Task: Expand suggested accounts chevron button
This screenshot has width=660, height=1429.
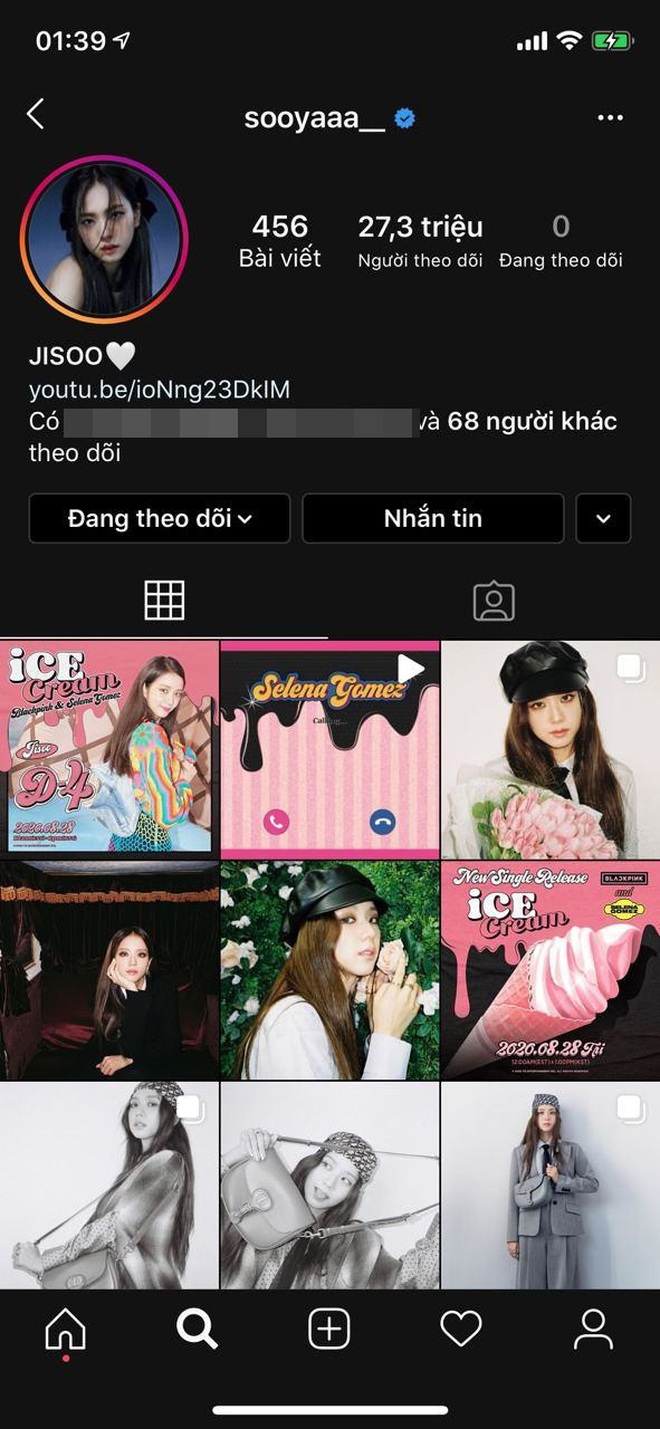Action: click(x=603, y=518)
